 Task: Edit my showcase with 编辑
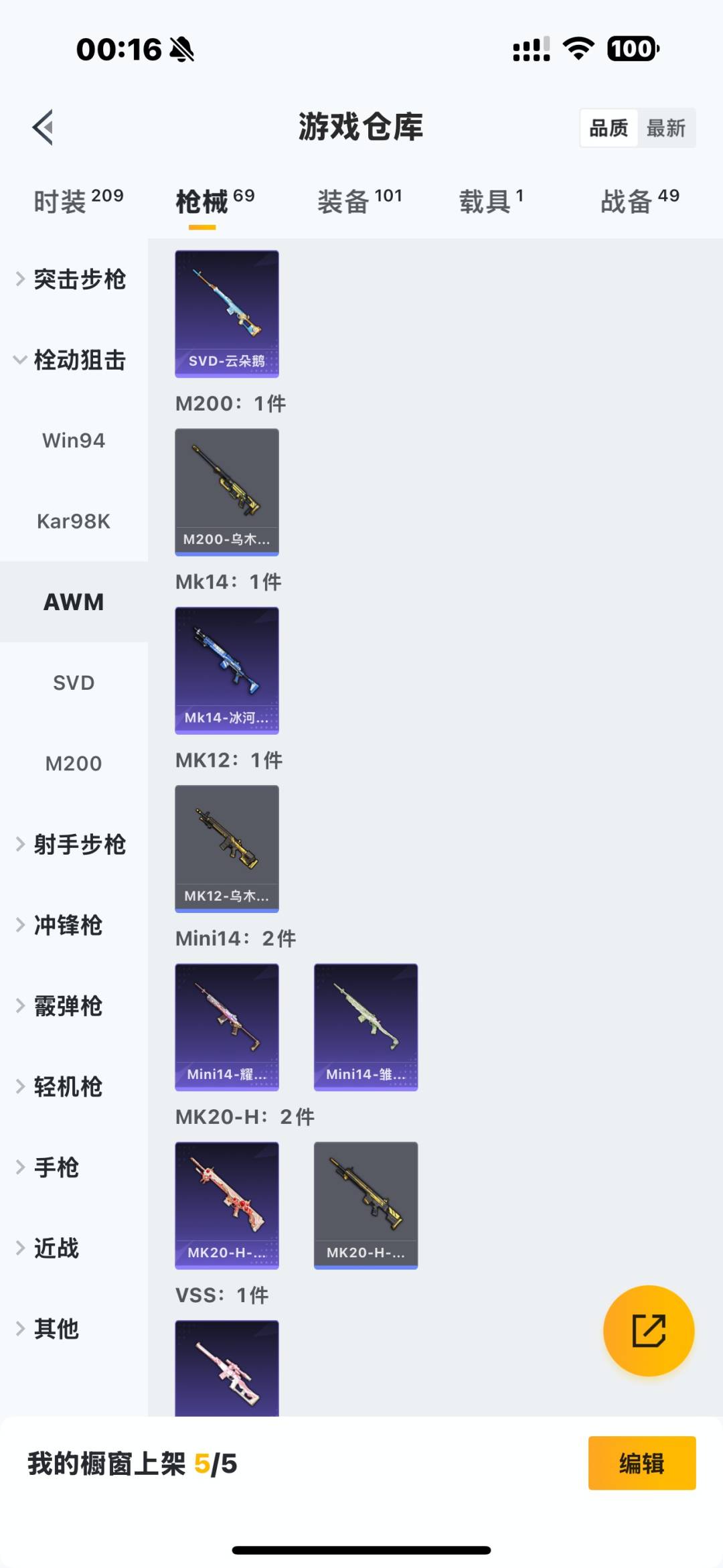click(x=641, y=1464)
